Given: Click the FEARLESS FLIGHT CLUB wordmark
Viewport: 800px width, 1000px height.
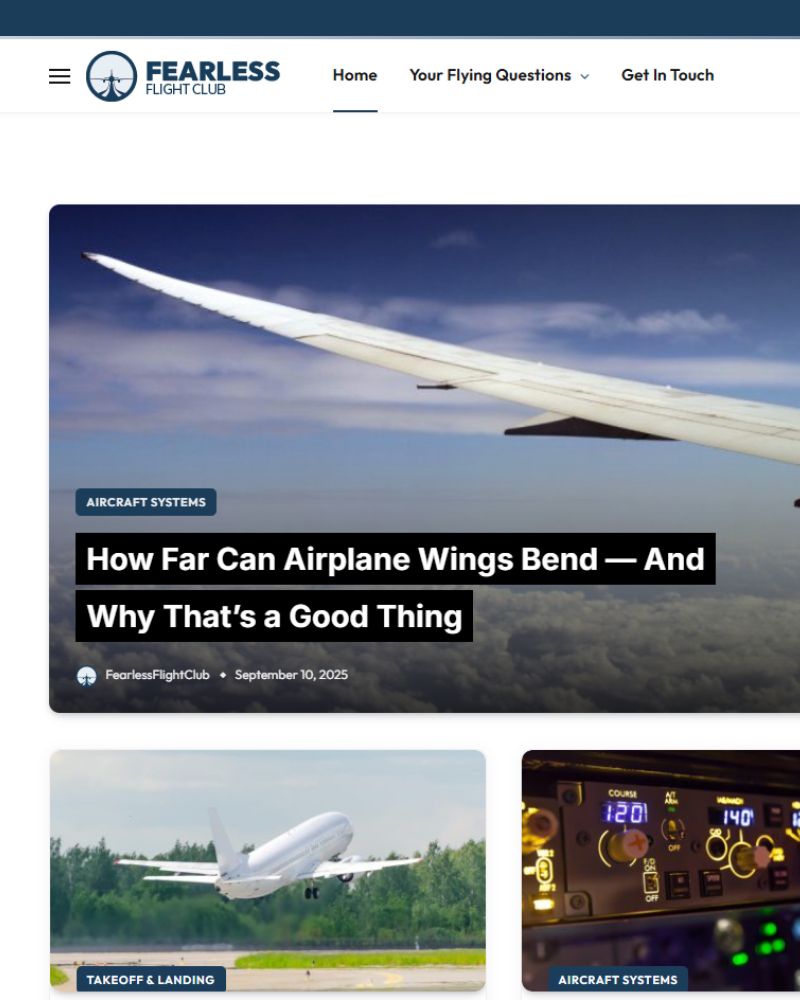Looking at the screenshot, I should coord(213,75).
